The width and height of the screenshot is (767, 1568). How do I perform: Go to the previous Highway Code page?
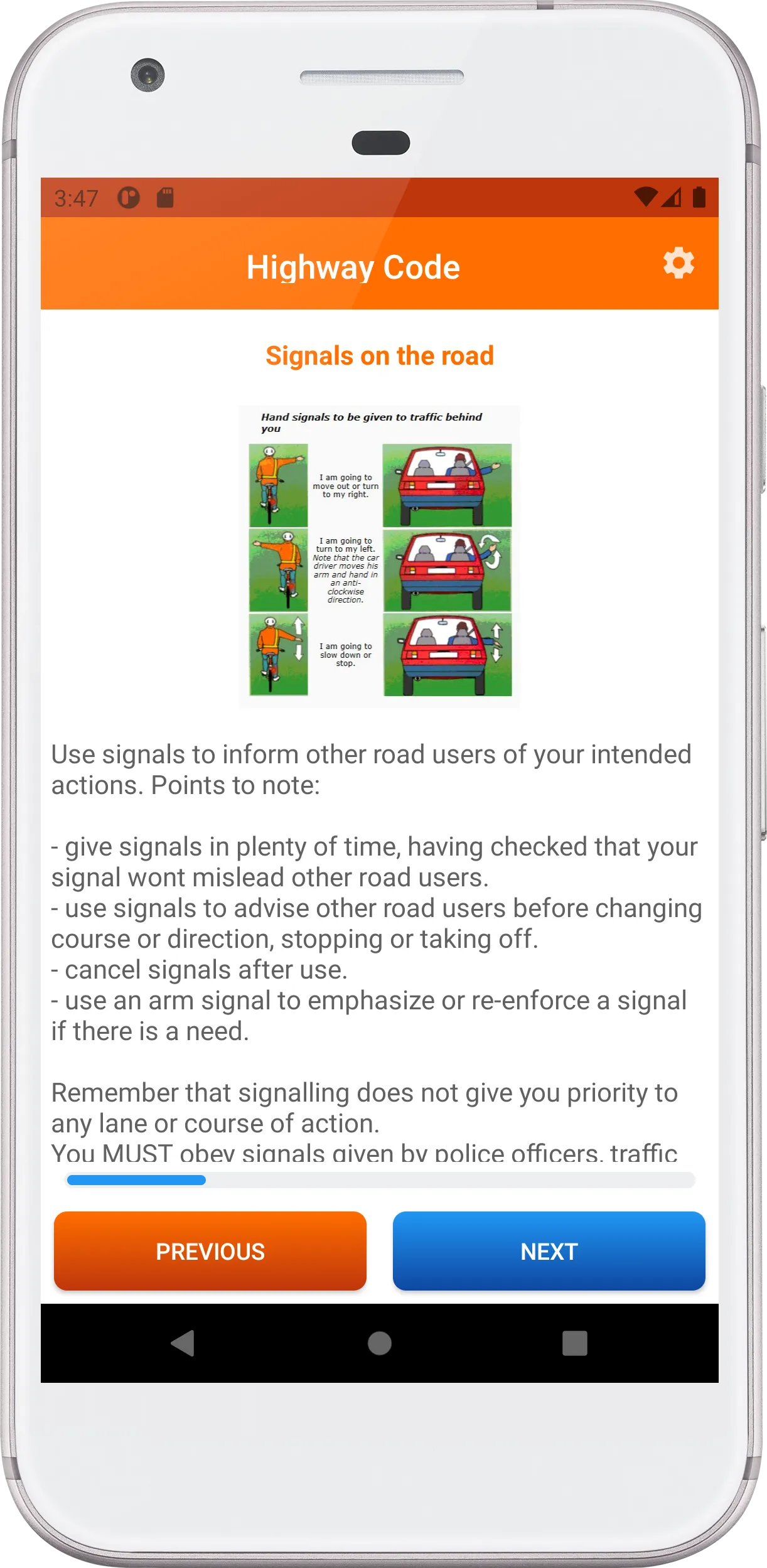[210, 1251]
